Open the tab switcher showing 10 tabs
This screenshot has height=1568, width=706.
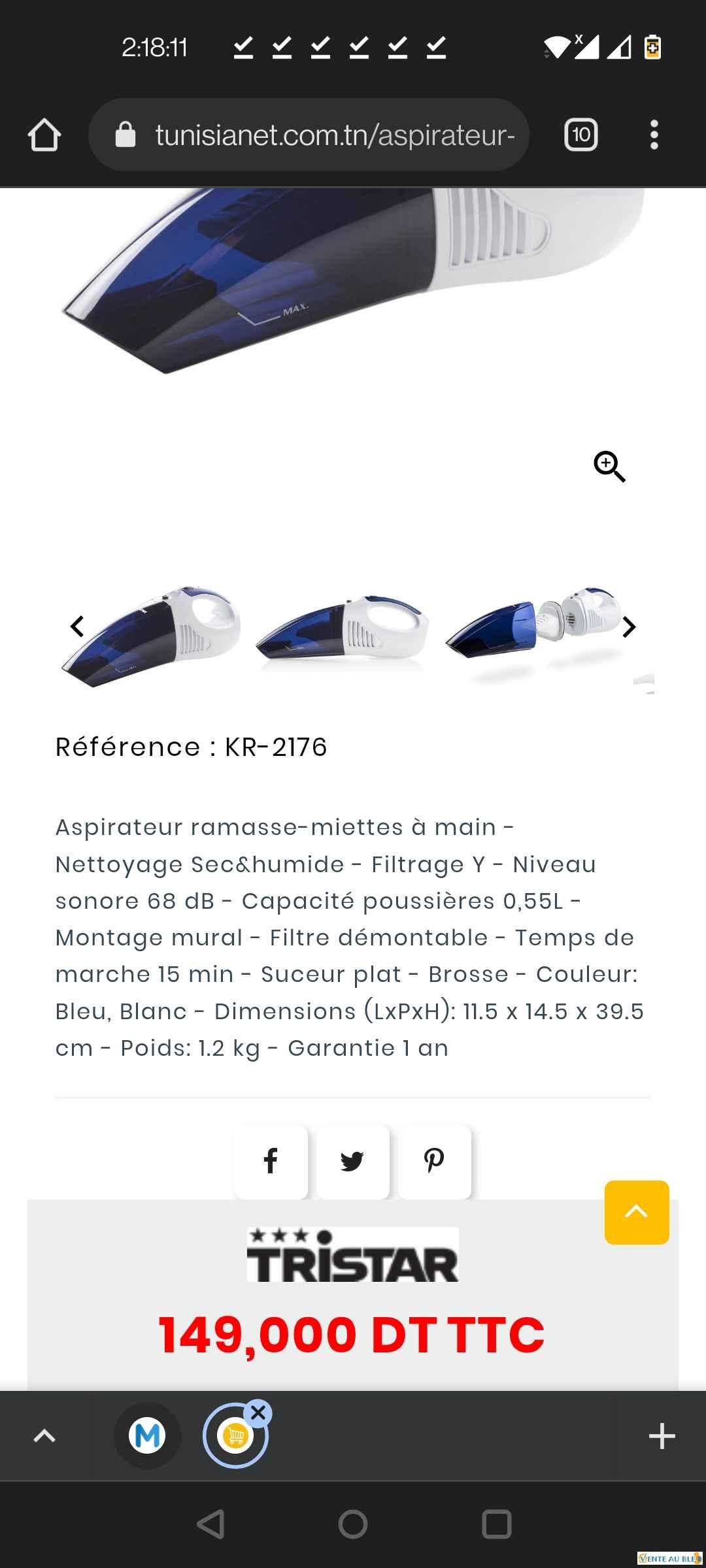(580, 135)
